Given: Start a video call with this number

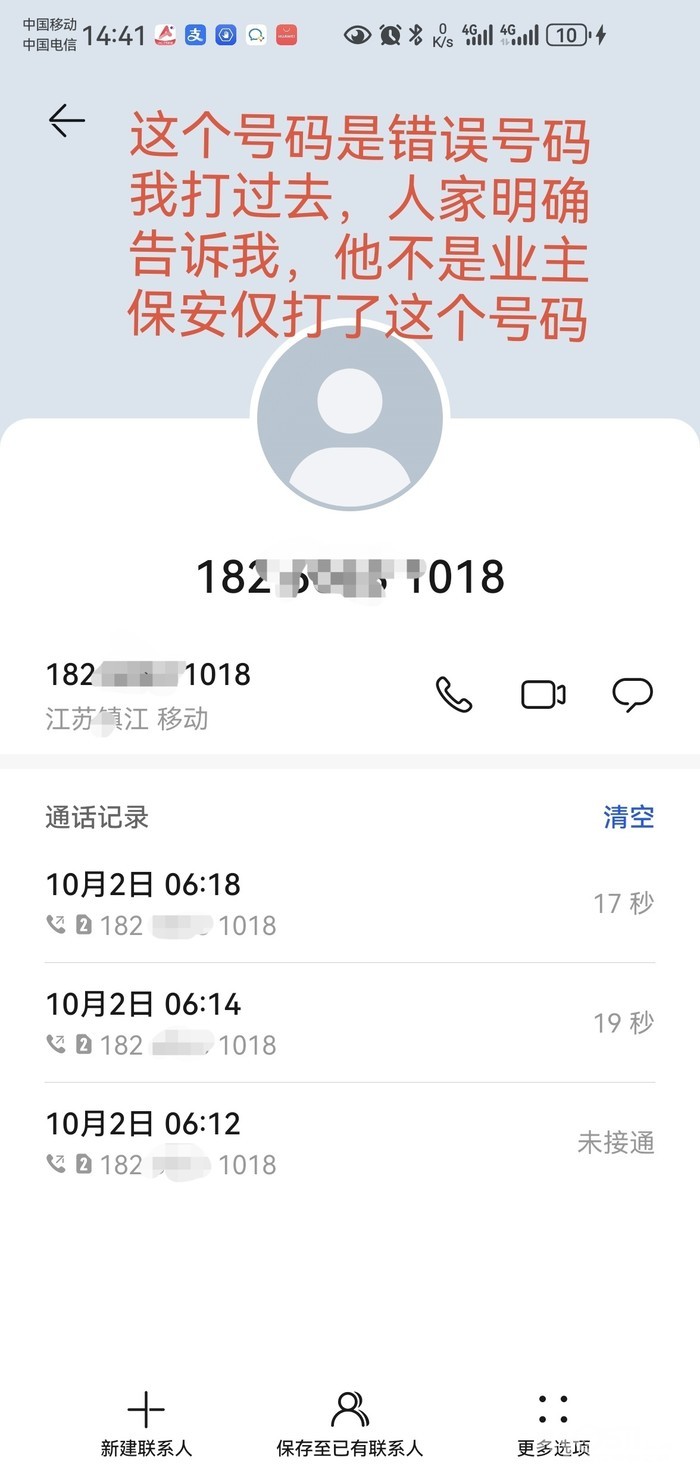Looking at the screenshot, I should tap(543, 694).
